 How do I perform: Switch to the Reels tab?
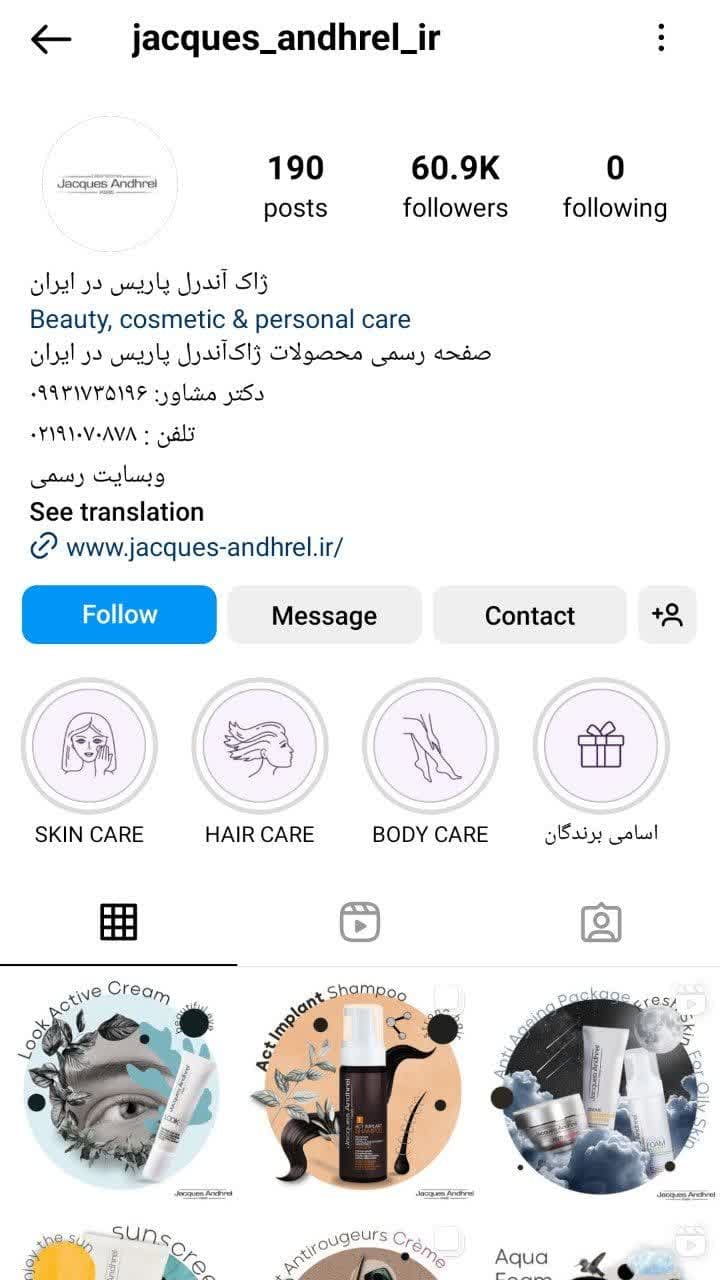coord(359,922)
